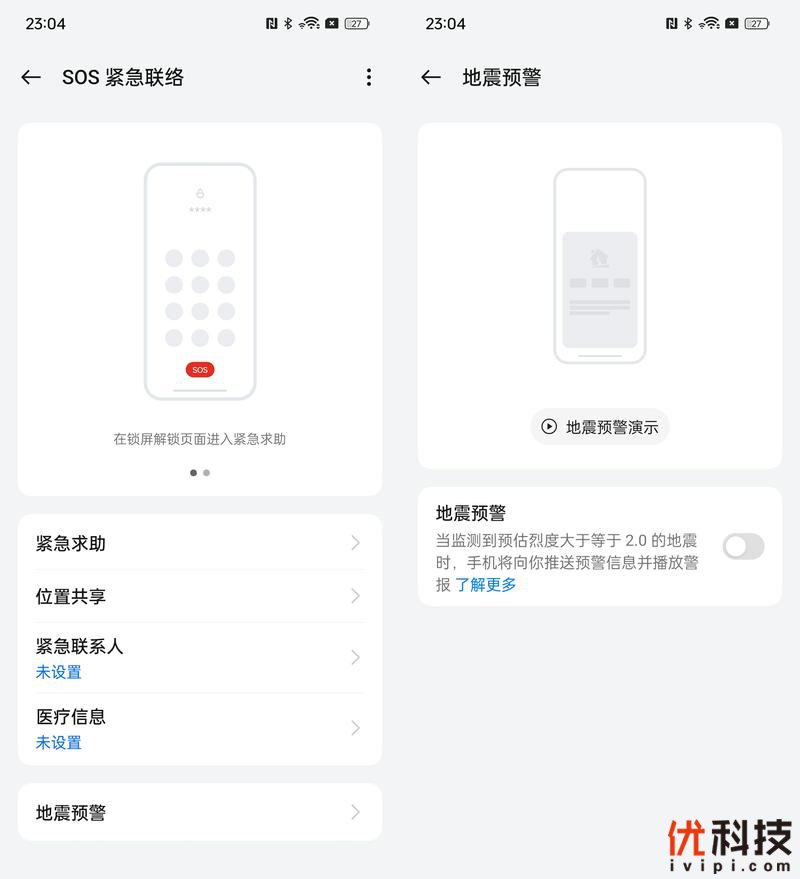Set up 紧急联系人
This screenshot has width=800, height=879.
click(200, 658)
